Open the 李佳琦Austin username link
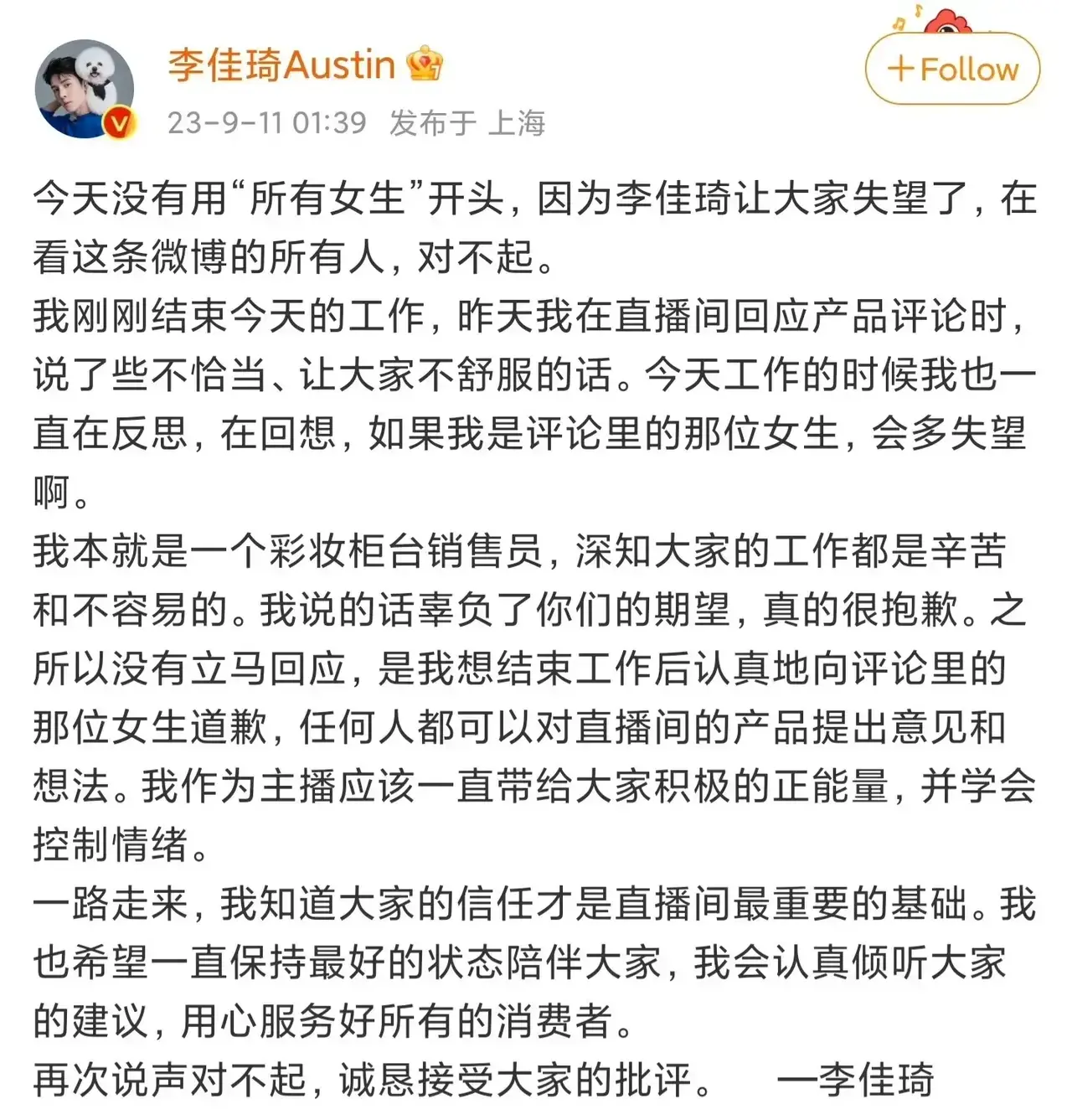The width and height of the screenshot is (1072, 1120). coord(281,65)
